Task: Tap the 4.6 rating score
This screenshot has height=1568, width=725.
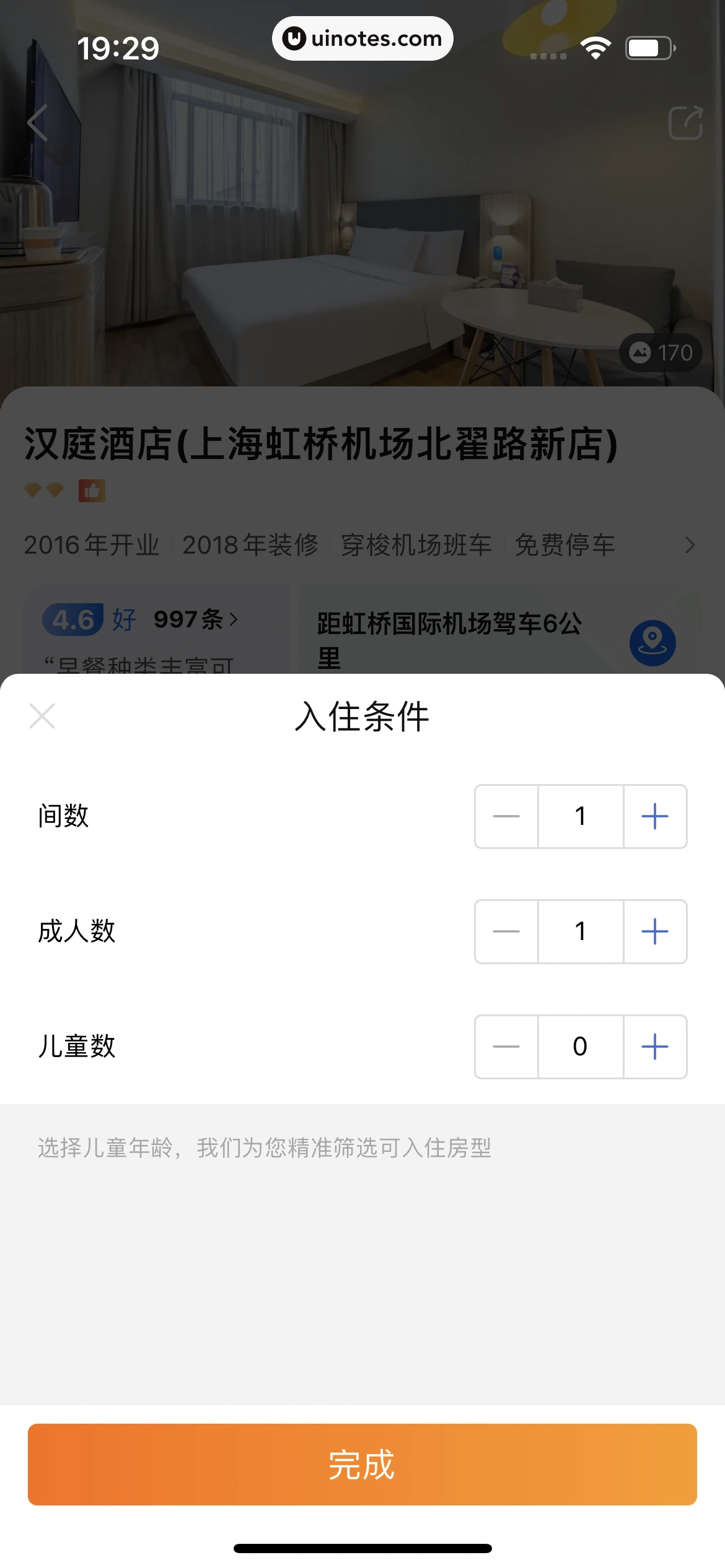Action: coord(74,619)
